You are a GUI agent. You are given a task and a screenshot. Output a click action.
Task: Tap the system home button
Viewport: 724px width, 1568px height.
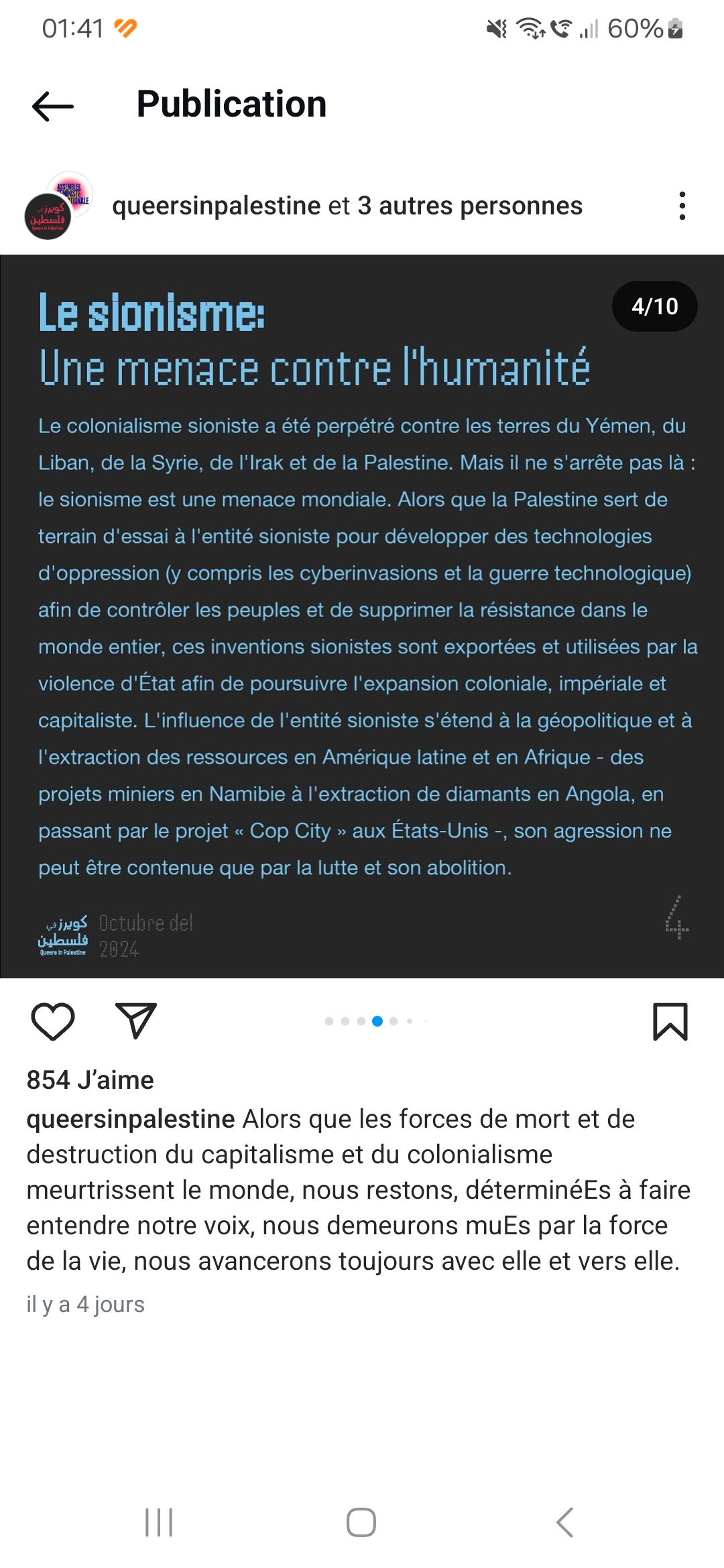click(x=361, y=1522)
